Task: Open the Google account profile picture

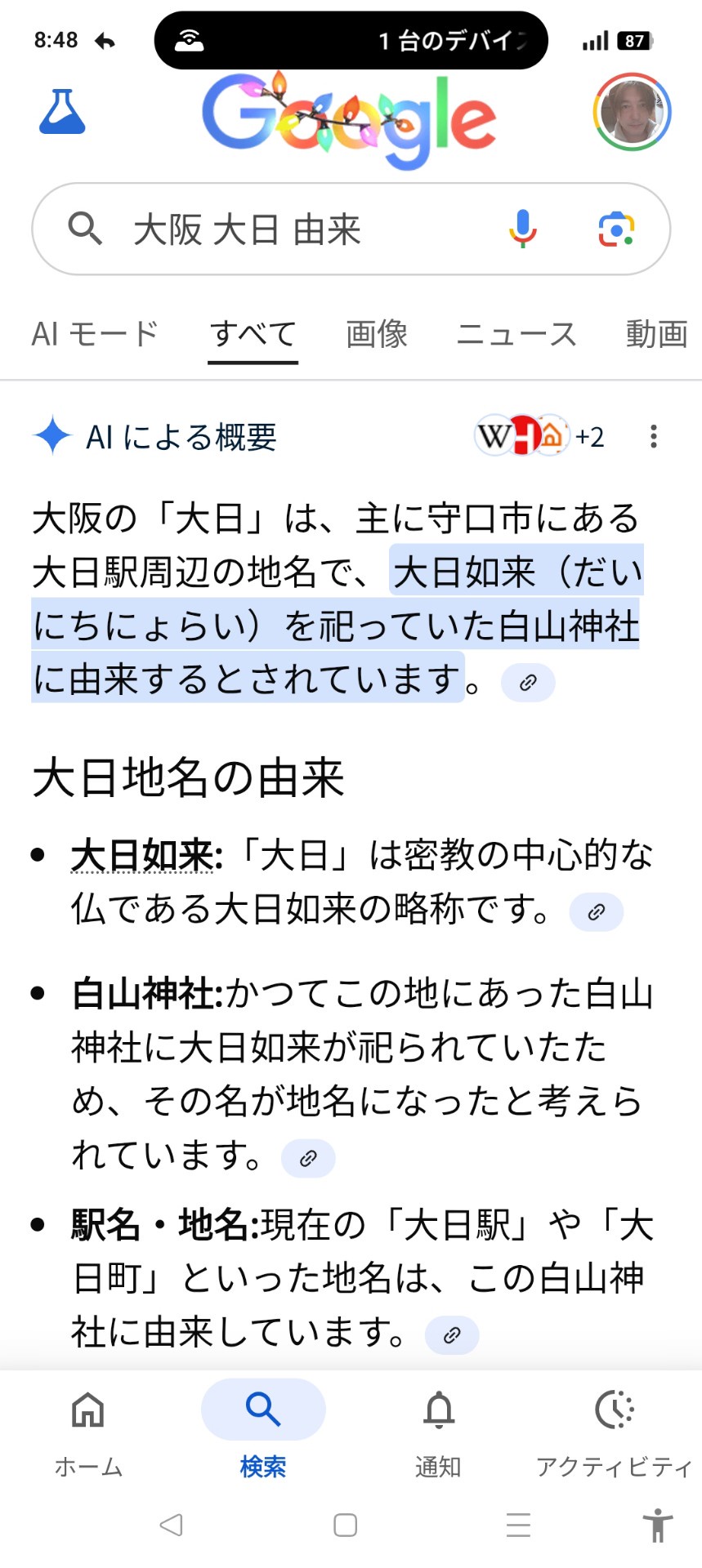Action: point(632,112)
